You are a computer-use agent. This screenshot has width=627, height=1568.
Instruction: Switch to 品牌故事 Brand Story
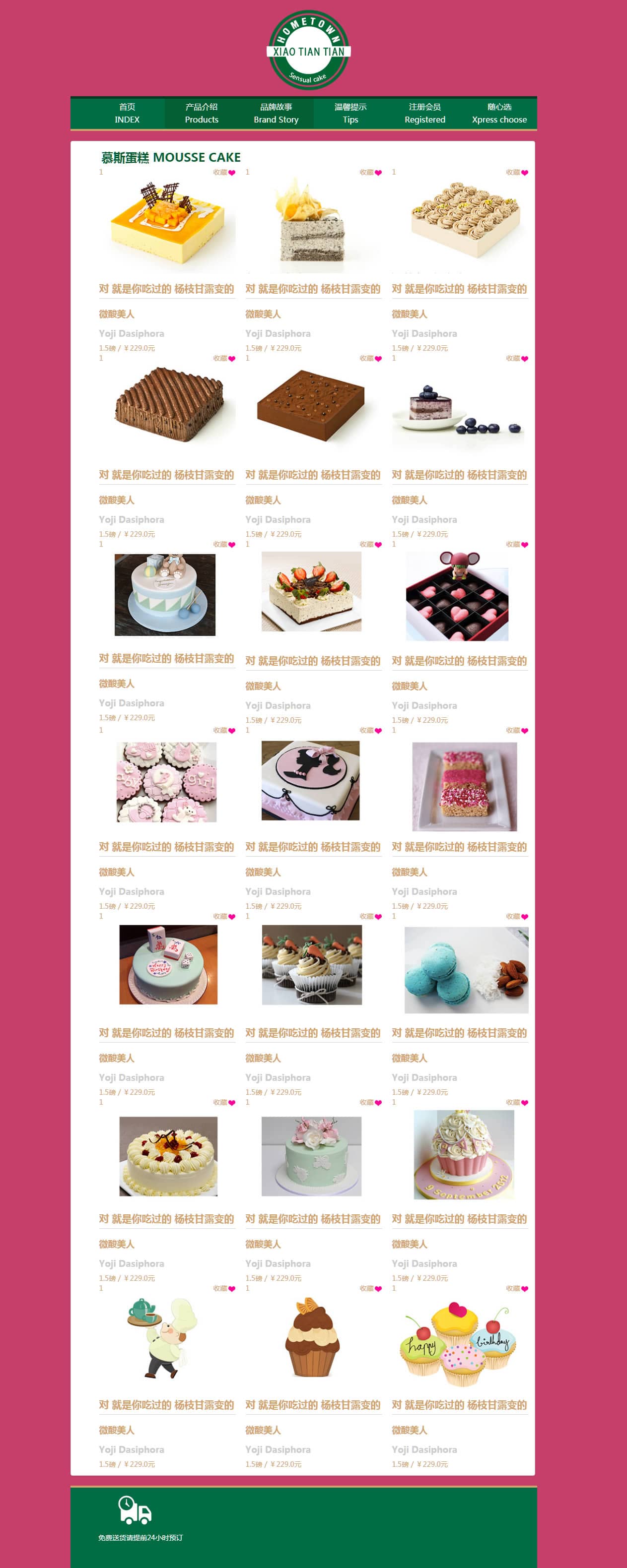(276, 113)
